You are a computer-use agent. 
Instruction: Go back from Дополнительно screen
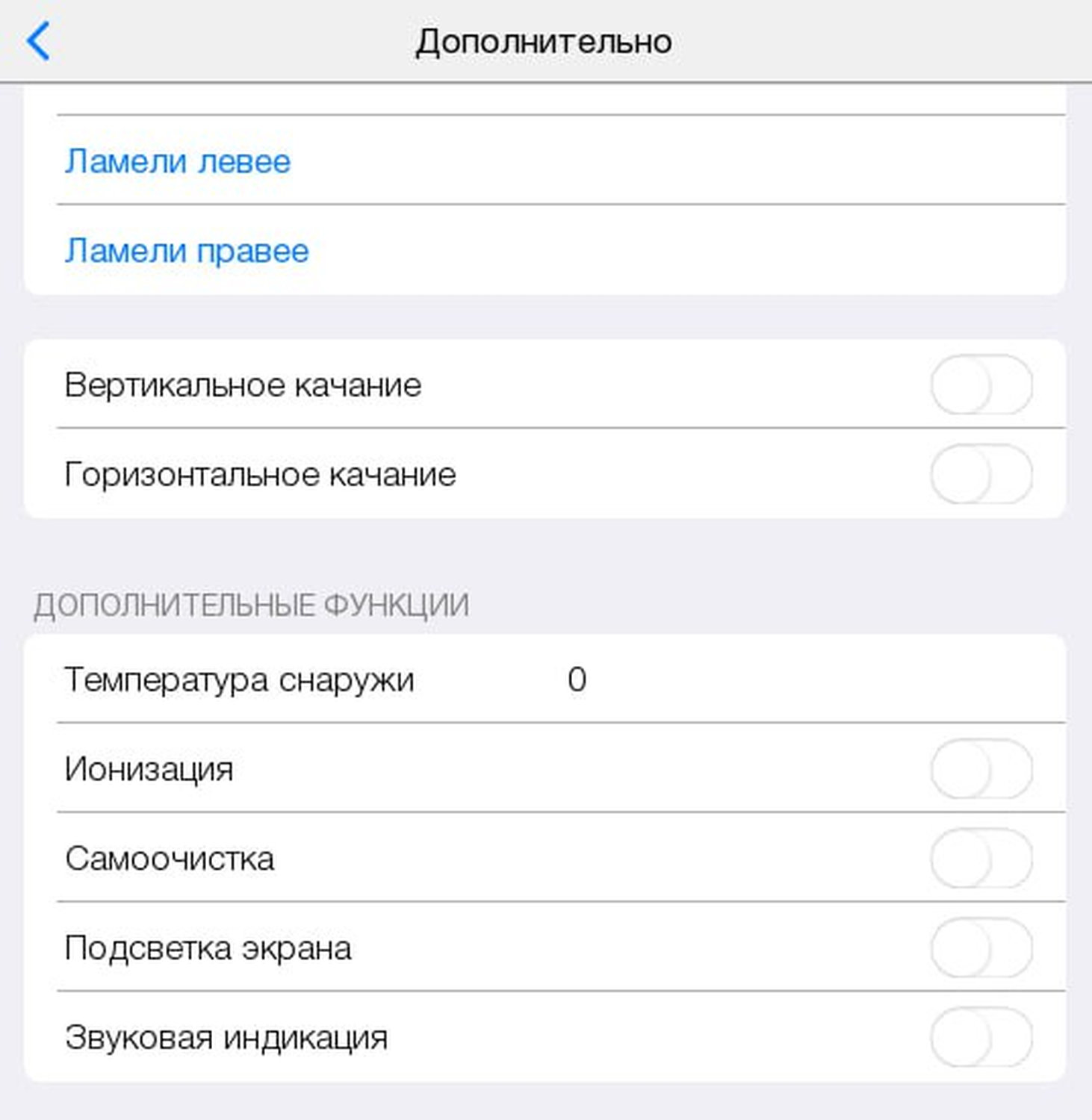click(x=38, y=41)
